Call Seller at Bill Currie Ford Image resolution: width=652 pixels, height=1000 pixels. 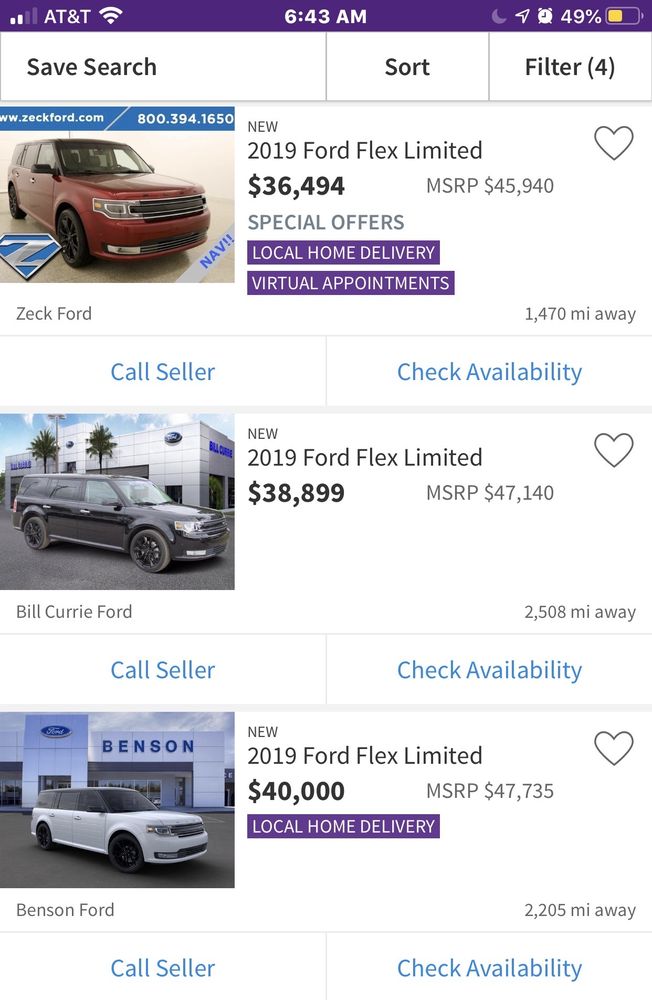click(x=163, y=670)
